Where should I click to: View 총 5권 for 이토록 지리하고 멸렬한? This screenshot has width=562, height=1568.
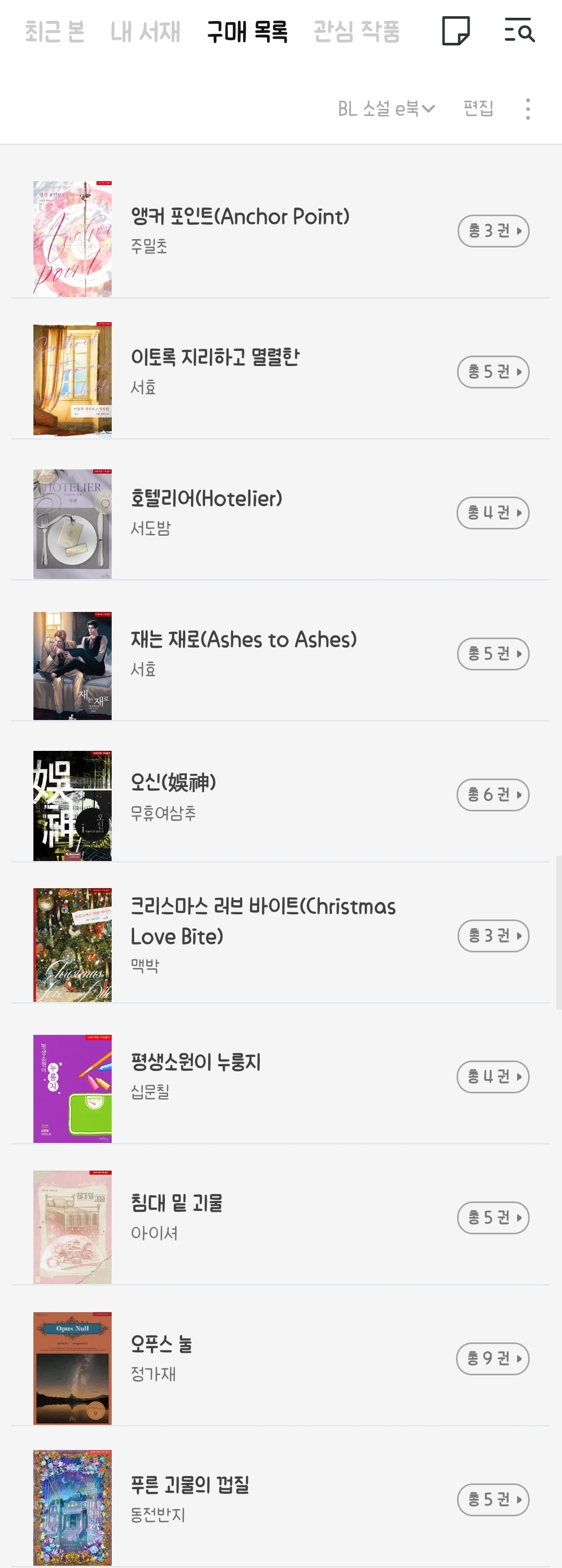point(493,372)
